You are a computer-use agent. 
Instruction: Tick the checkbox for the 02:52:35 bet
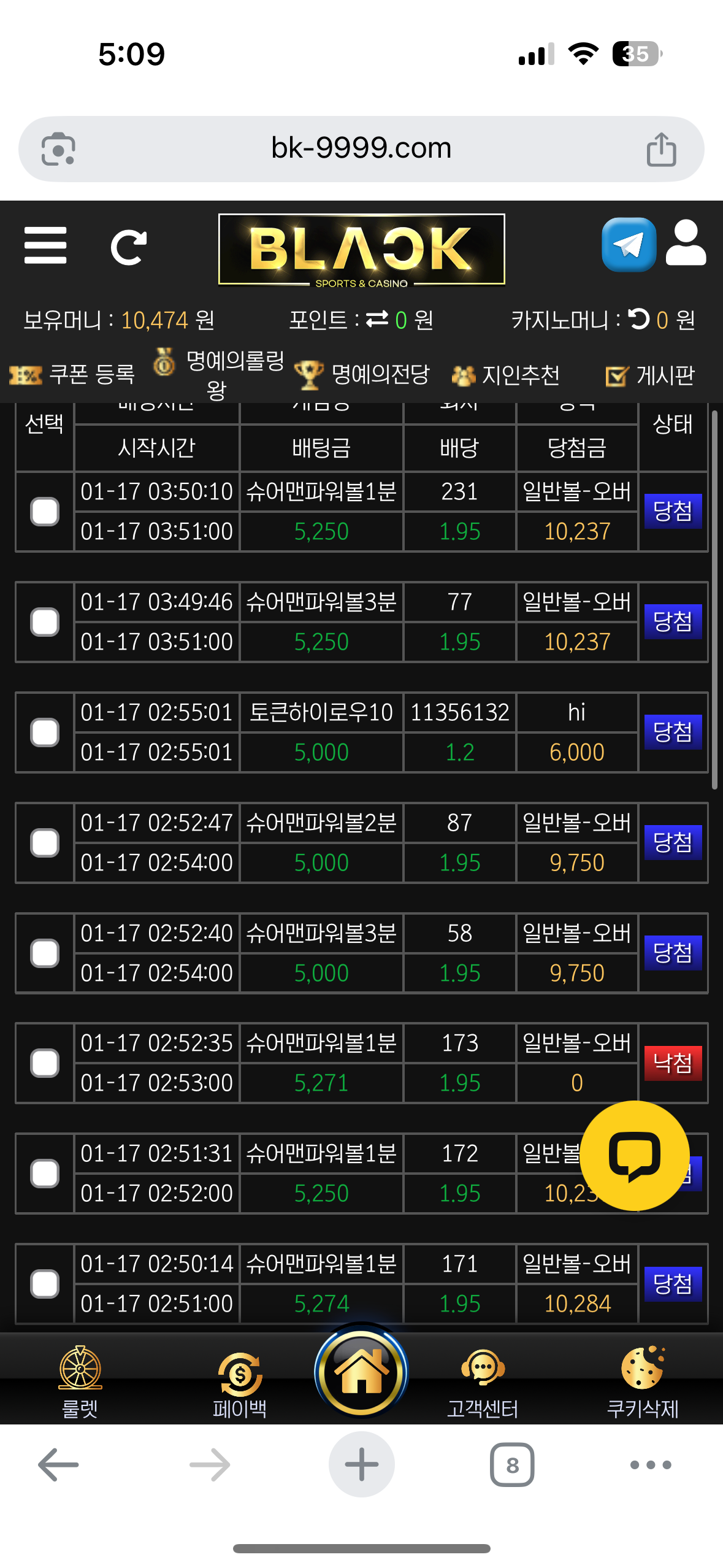[45, 1063]
